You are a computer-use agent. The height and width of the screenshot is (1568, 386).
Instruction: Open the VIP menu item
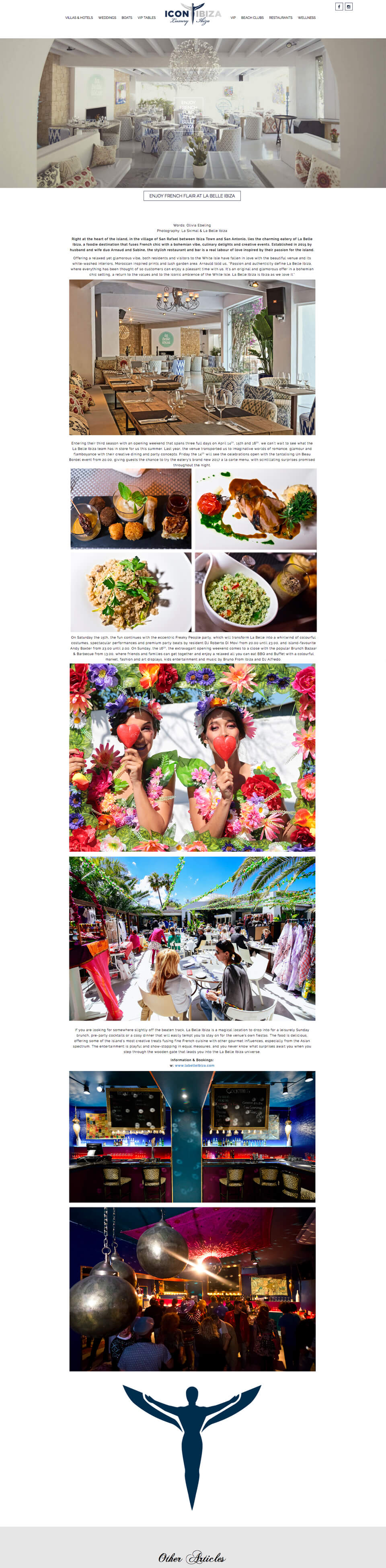pyautogui.click(x=233, y=18)
